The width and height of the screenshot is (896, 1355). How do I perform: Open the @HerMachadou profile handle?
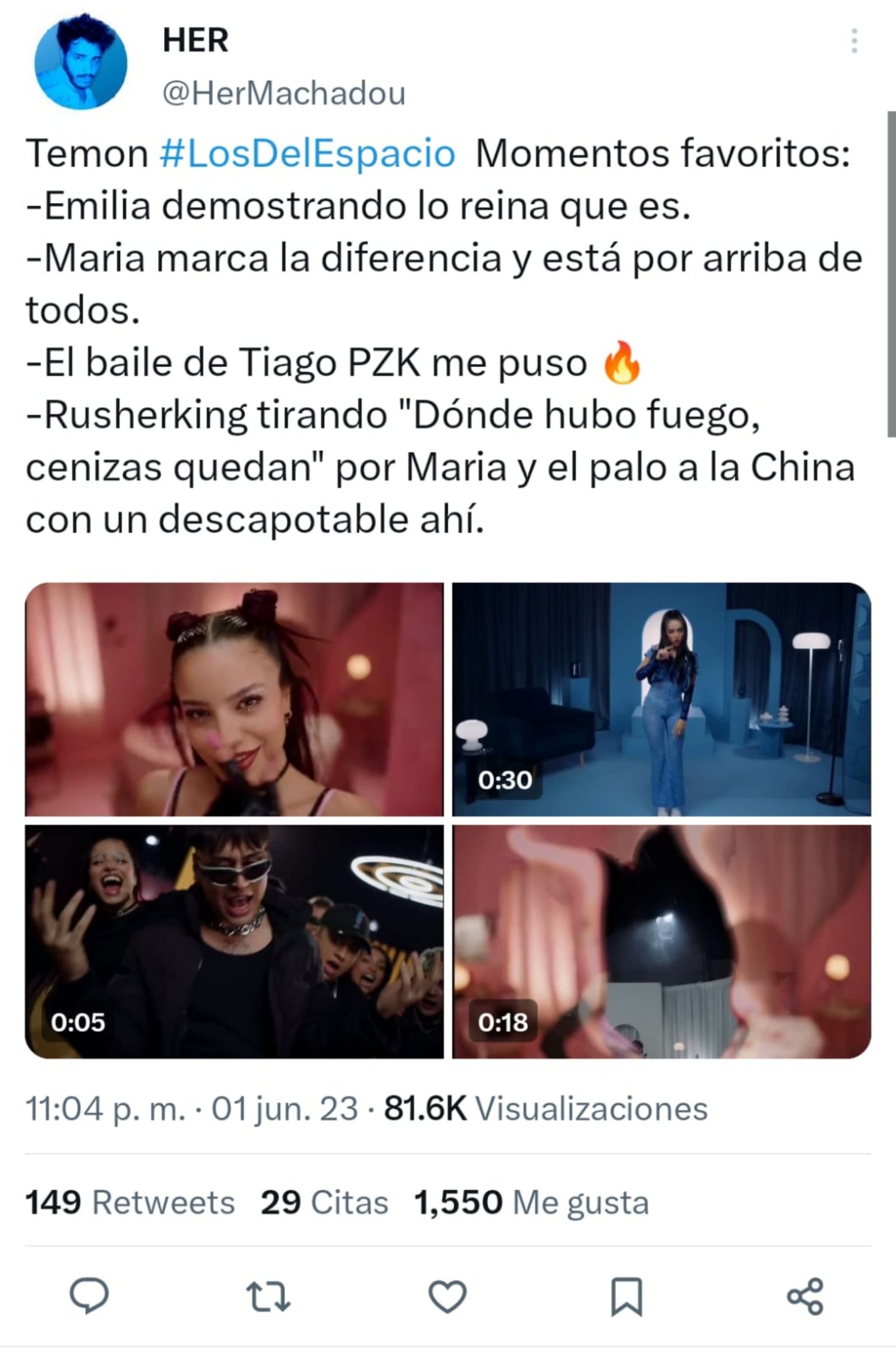click(284, 93)
